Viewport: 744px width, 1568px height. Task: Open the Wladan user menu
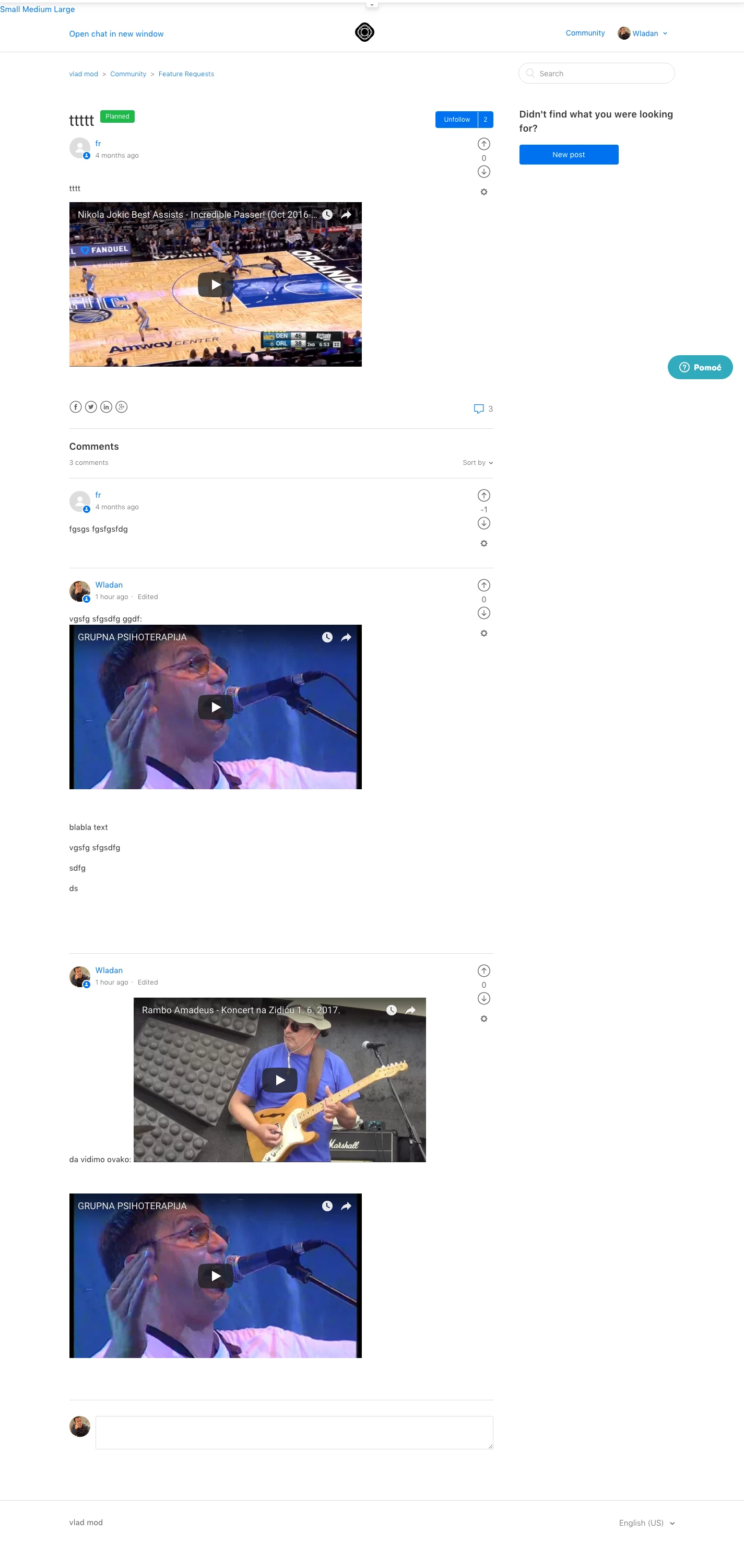coord(643,33)
